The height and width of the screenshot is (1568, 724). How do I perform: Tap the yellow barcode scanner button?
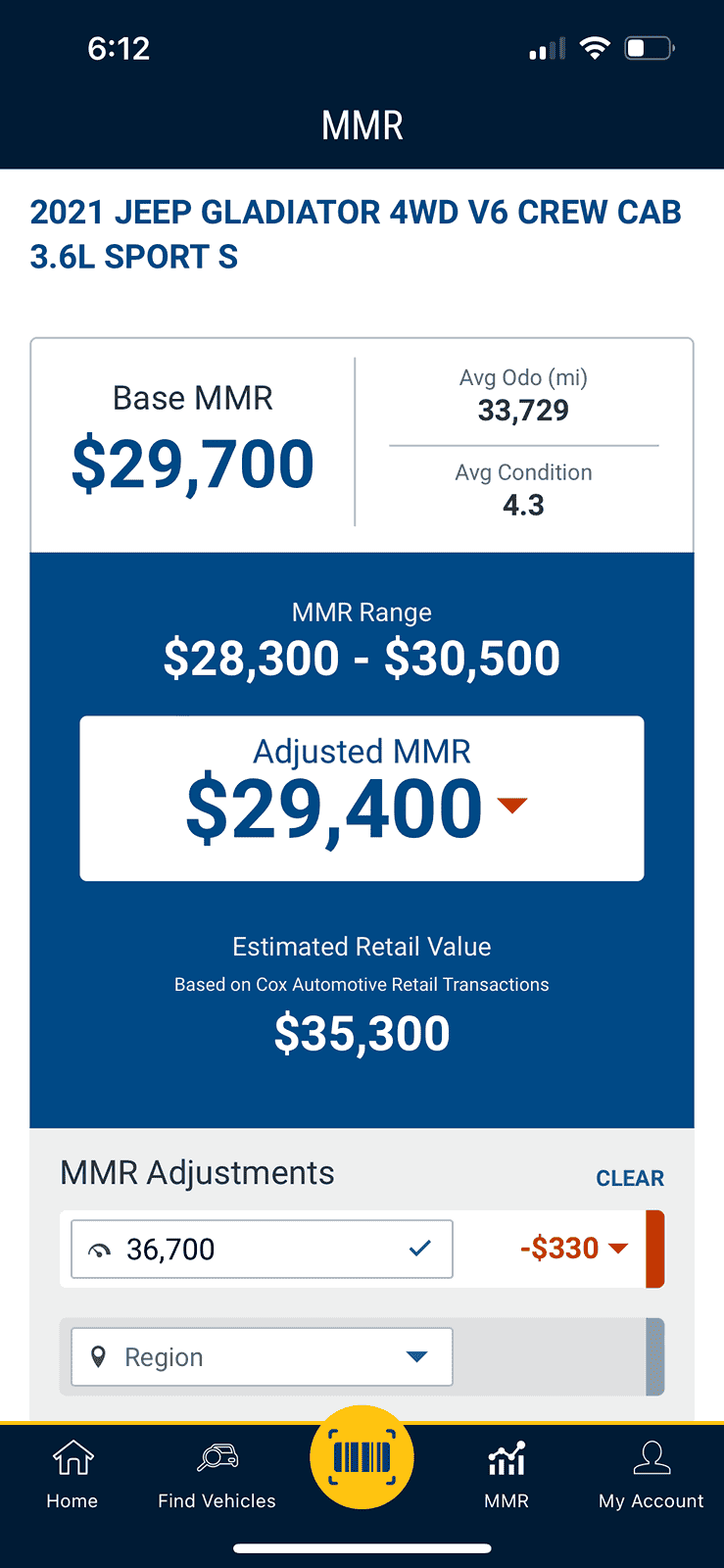click(362, 1457)
